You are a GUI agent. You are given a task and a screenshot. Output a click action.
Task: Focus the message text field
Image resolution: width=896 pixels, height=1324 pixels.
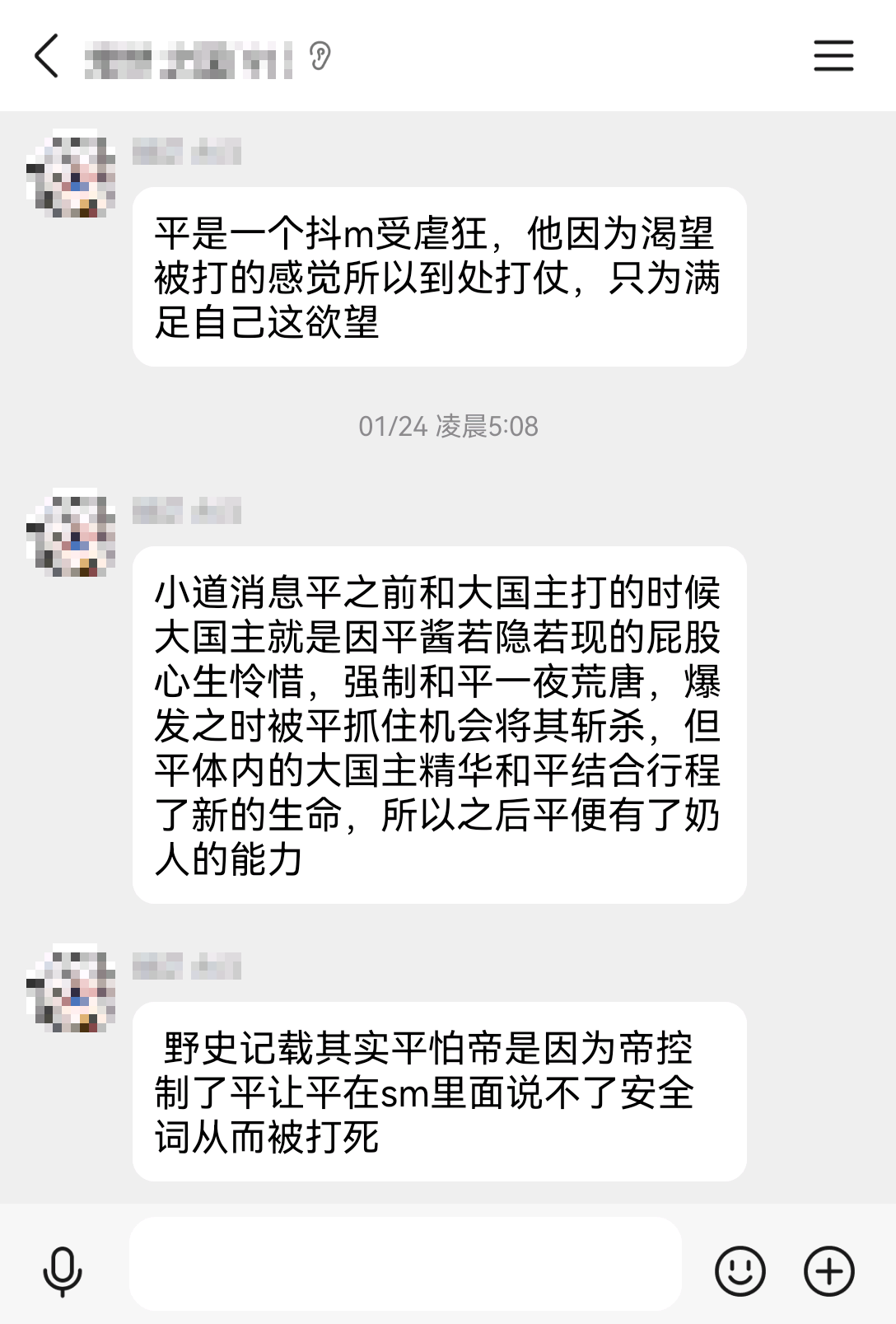(x=405, y=1264)
